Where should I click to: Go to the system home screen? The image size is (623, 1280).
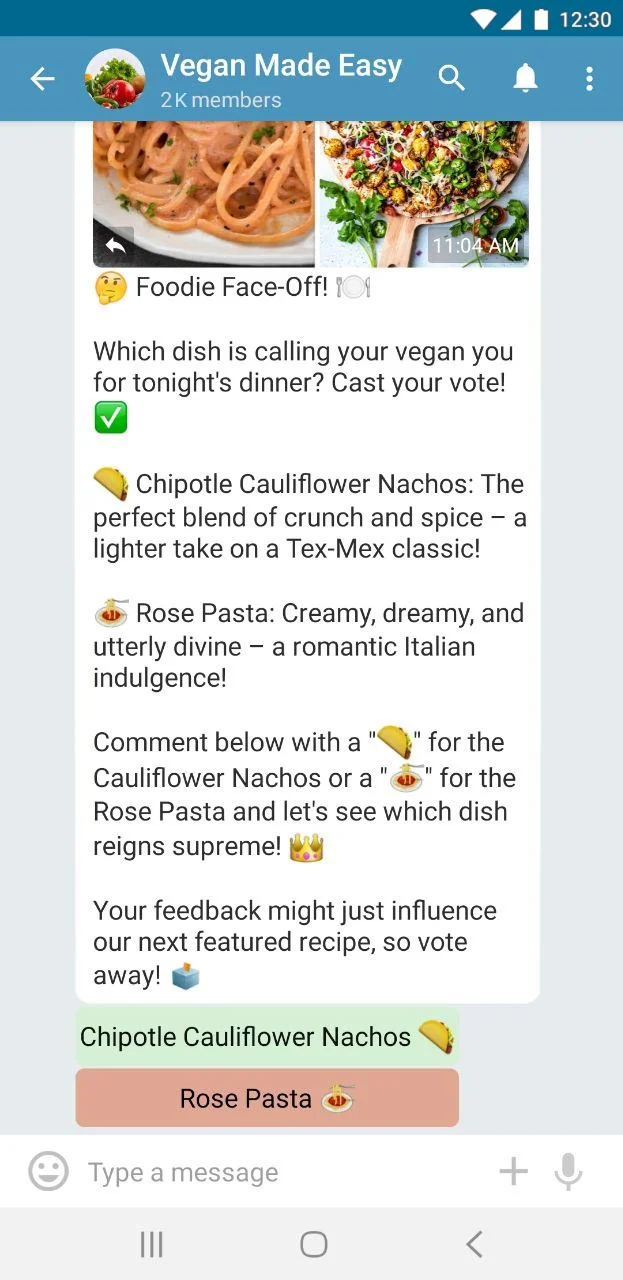click(x=313, y=1244)
